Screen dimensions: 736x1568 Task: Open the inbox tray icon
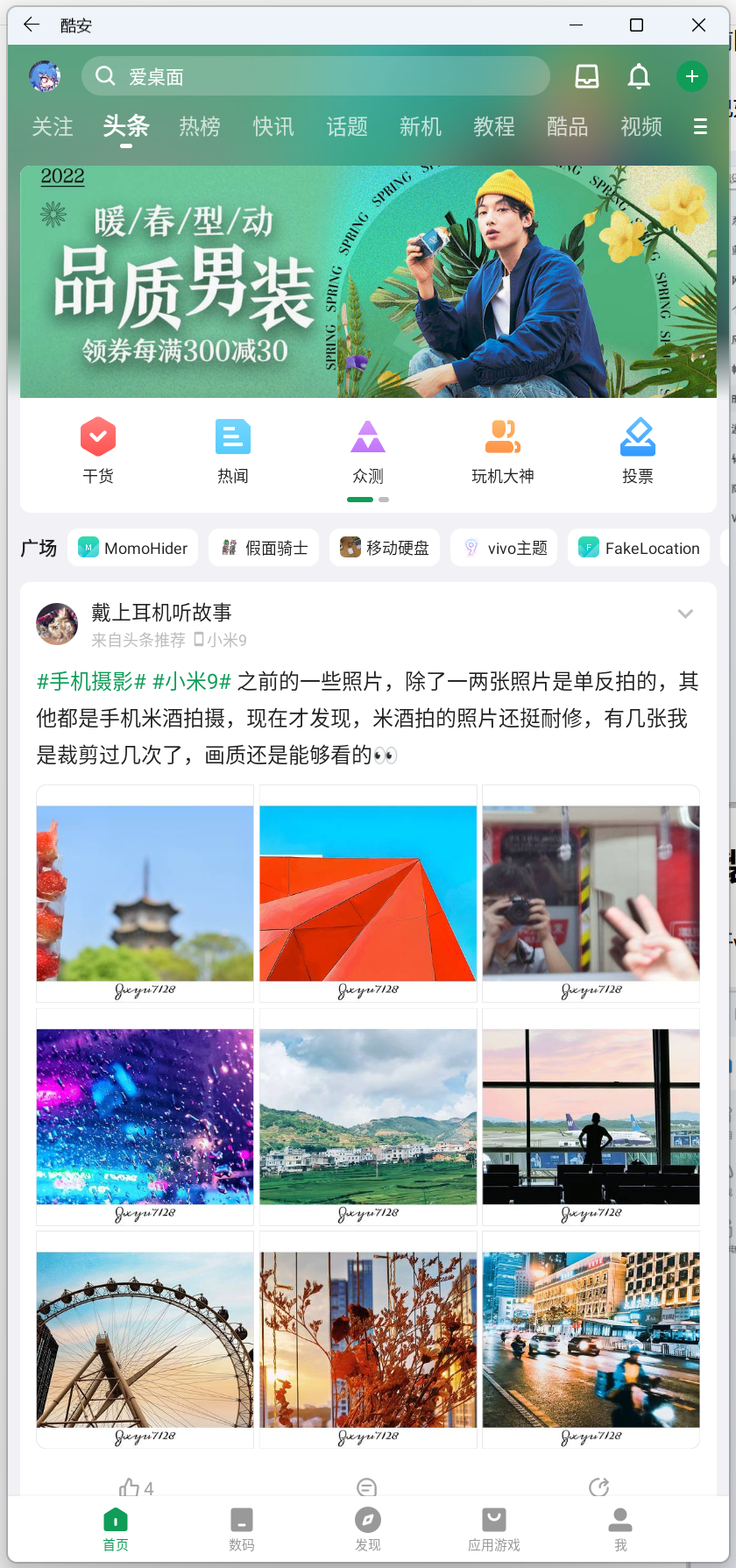pos(587,77)
